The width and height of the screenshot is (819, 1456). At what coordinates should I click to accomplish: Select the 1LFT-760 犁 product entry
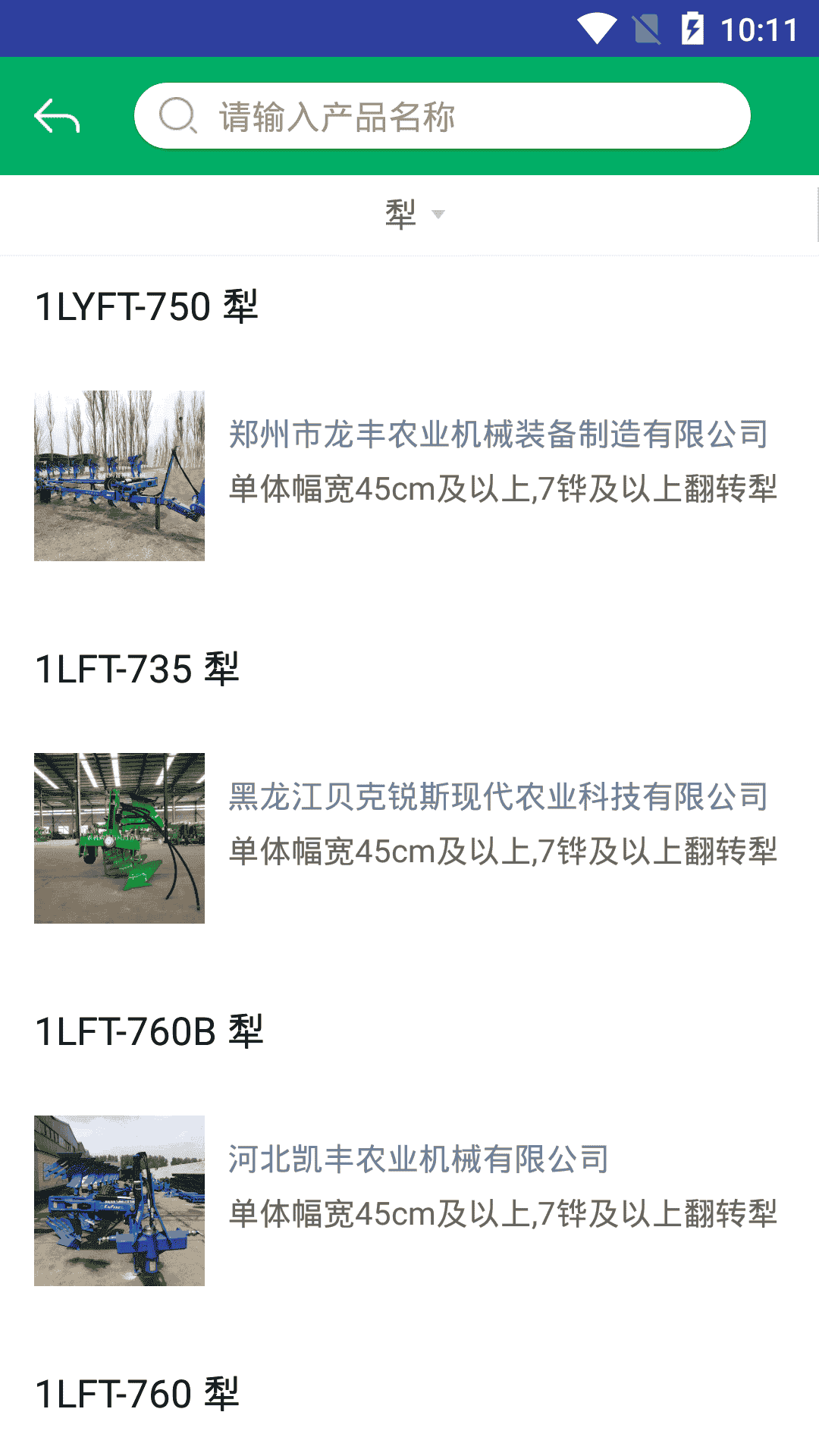pyautogui.click(x=138, y=1395)
